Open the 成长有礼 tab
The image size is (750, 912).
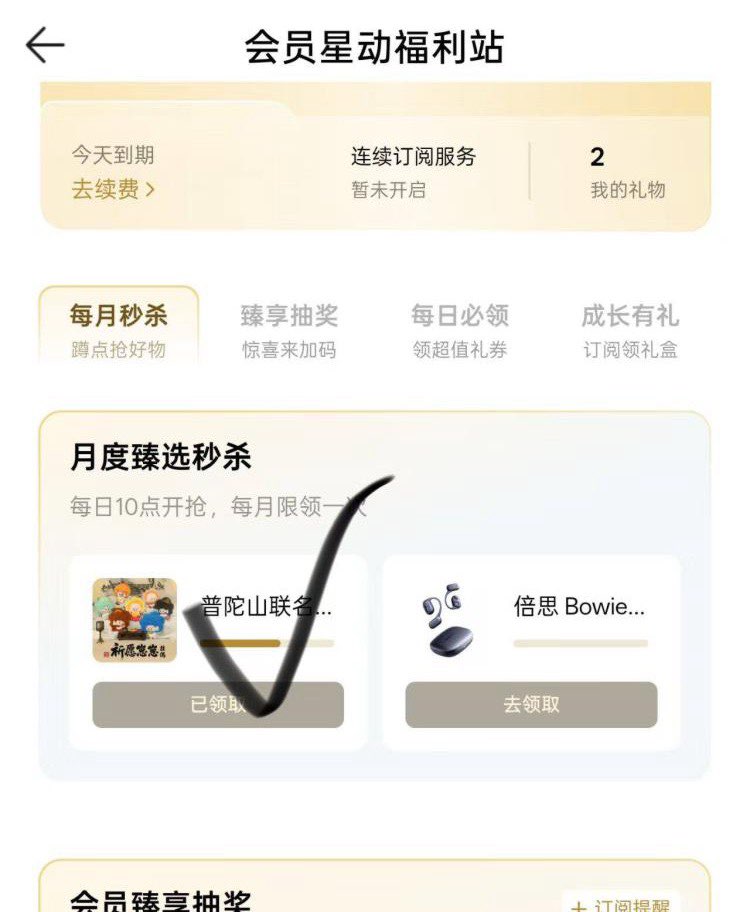coord(630,329)
